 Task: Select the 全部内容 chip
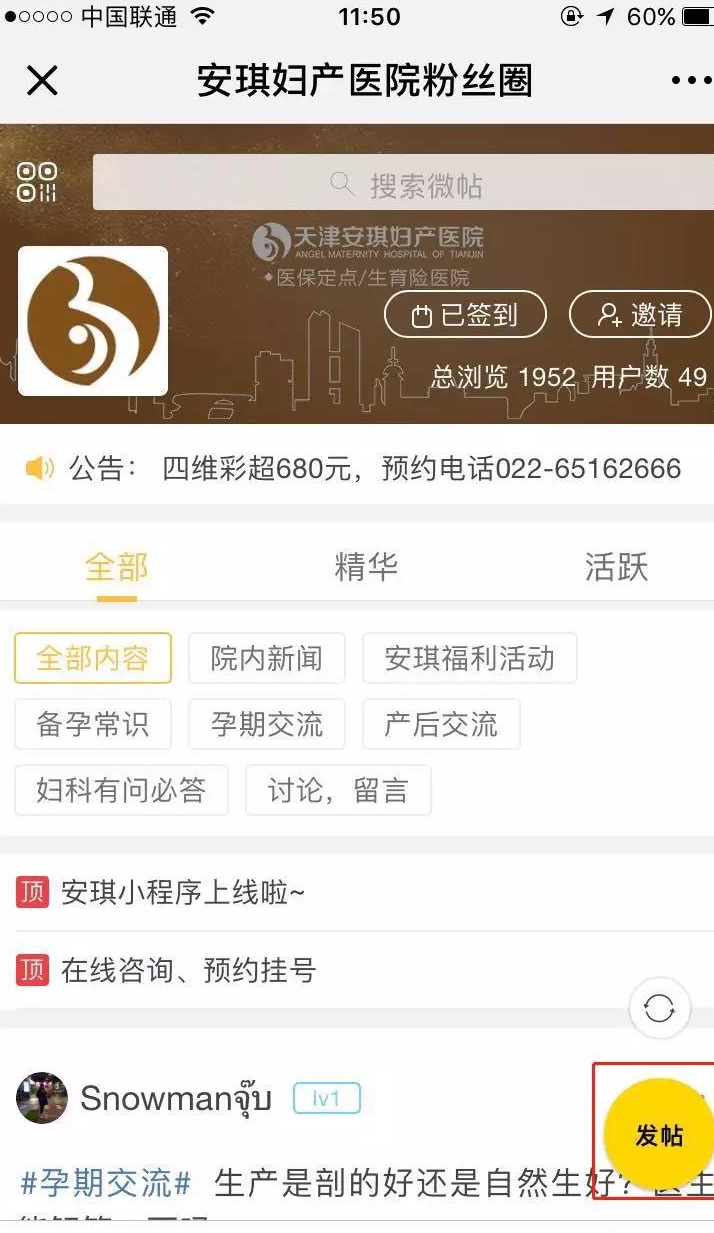(x=93, y=659)
